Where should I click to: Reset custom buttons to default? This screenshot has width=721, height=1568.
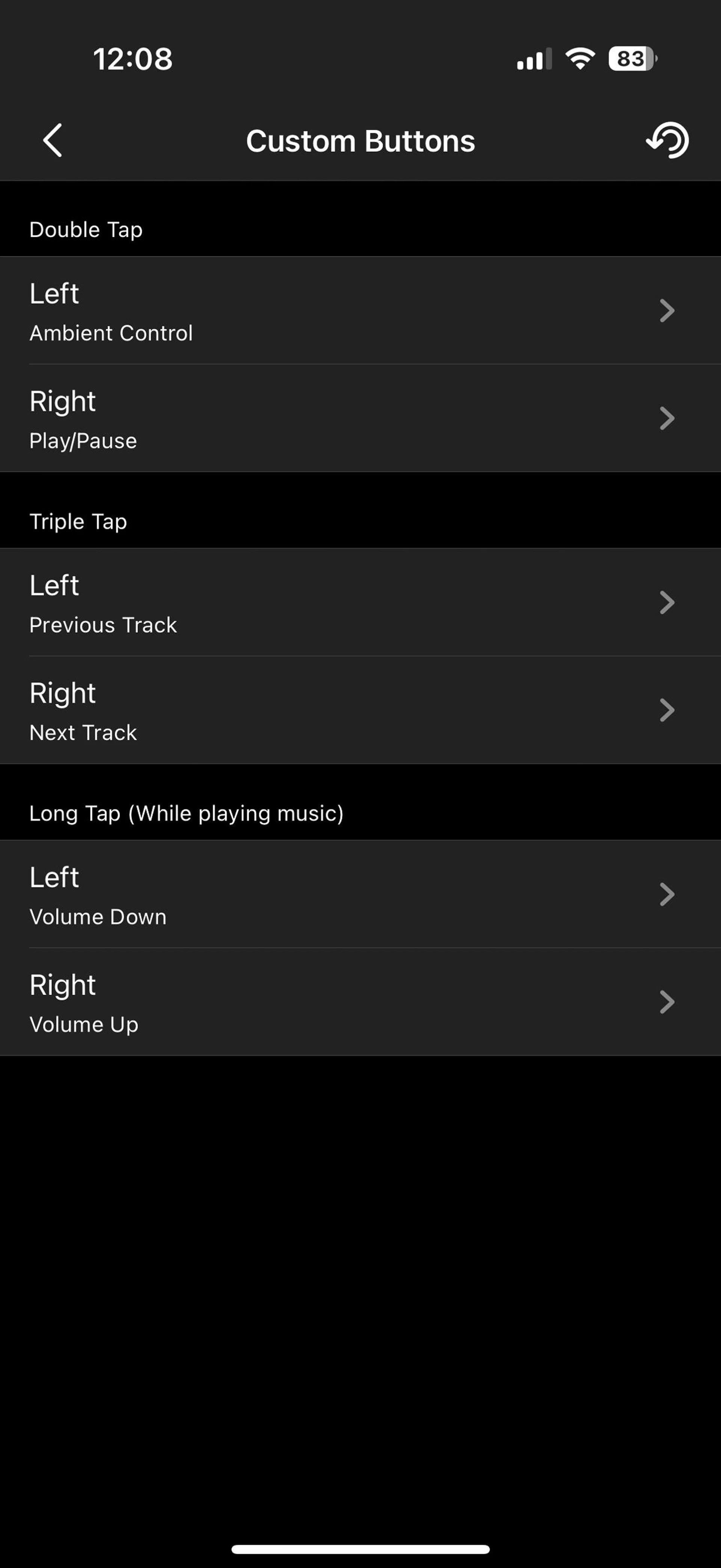coord(667,140)
